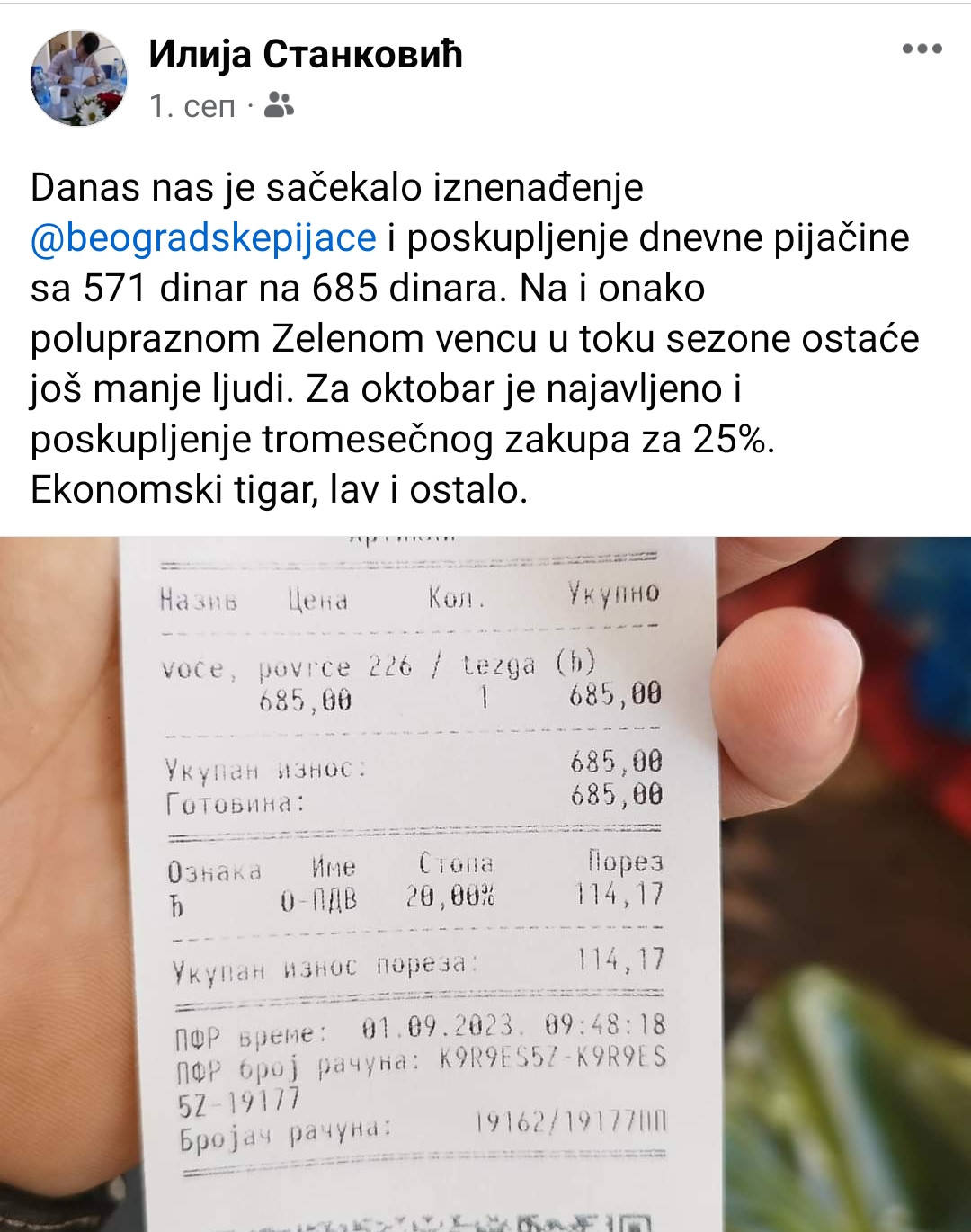Open the @beogradskepijace mention link
Screen dimensions: 971x1232
click(203, 238)
